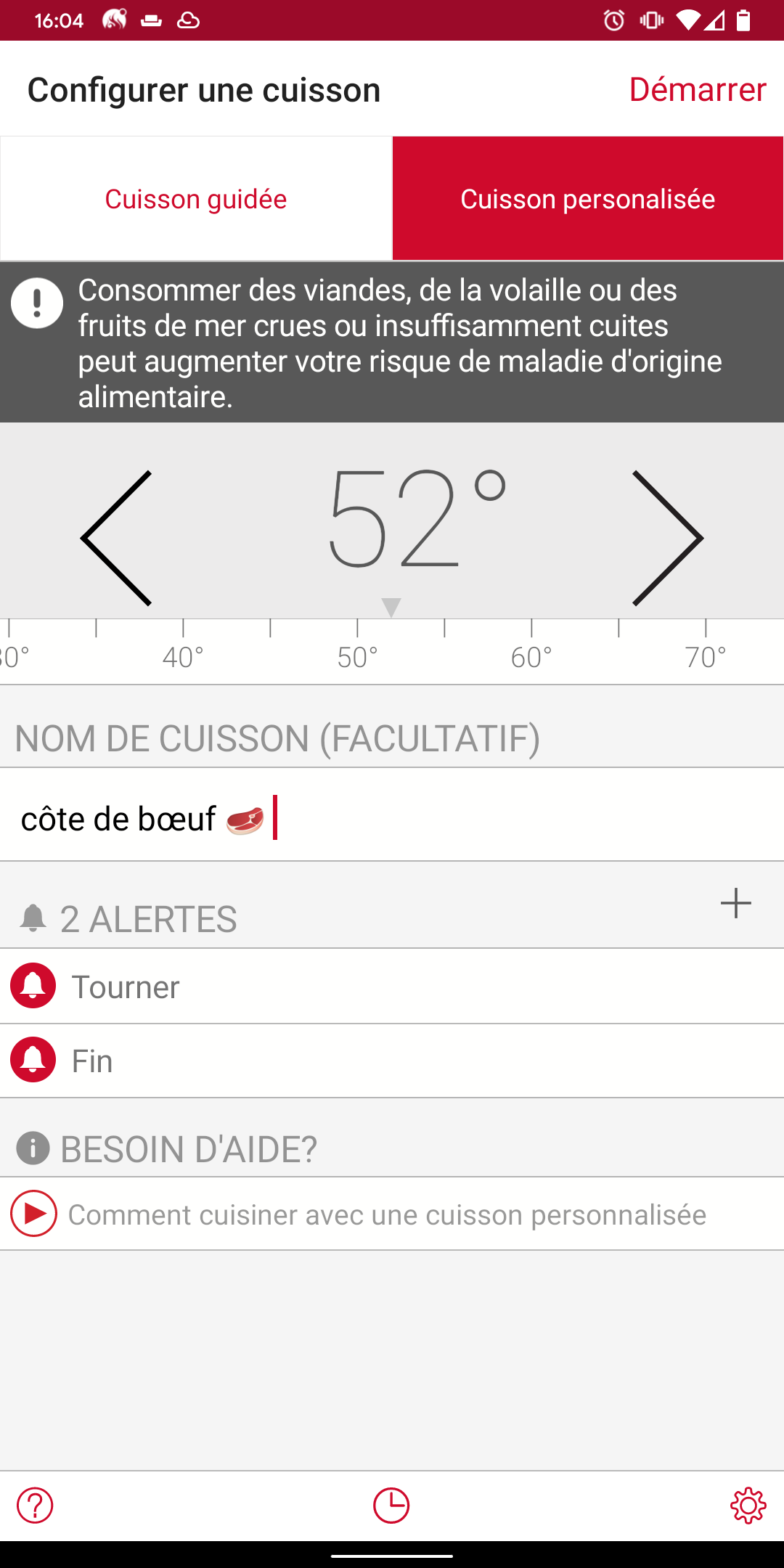The height and width of the screenshot is (1568, 784).
Task: Switch to the Cuisson guidée tab
Action: (196, 198)
